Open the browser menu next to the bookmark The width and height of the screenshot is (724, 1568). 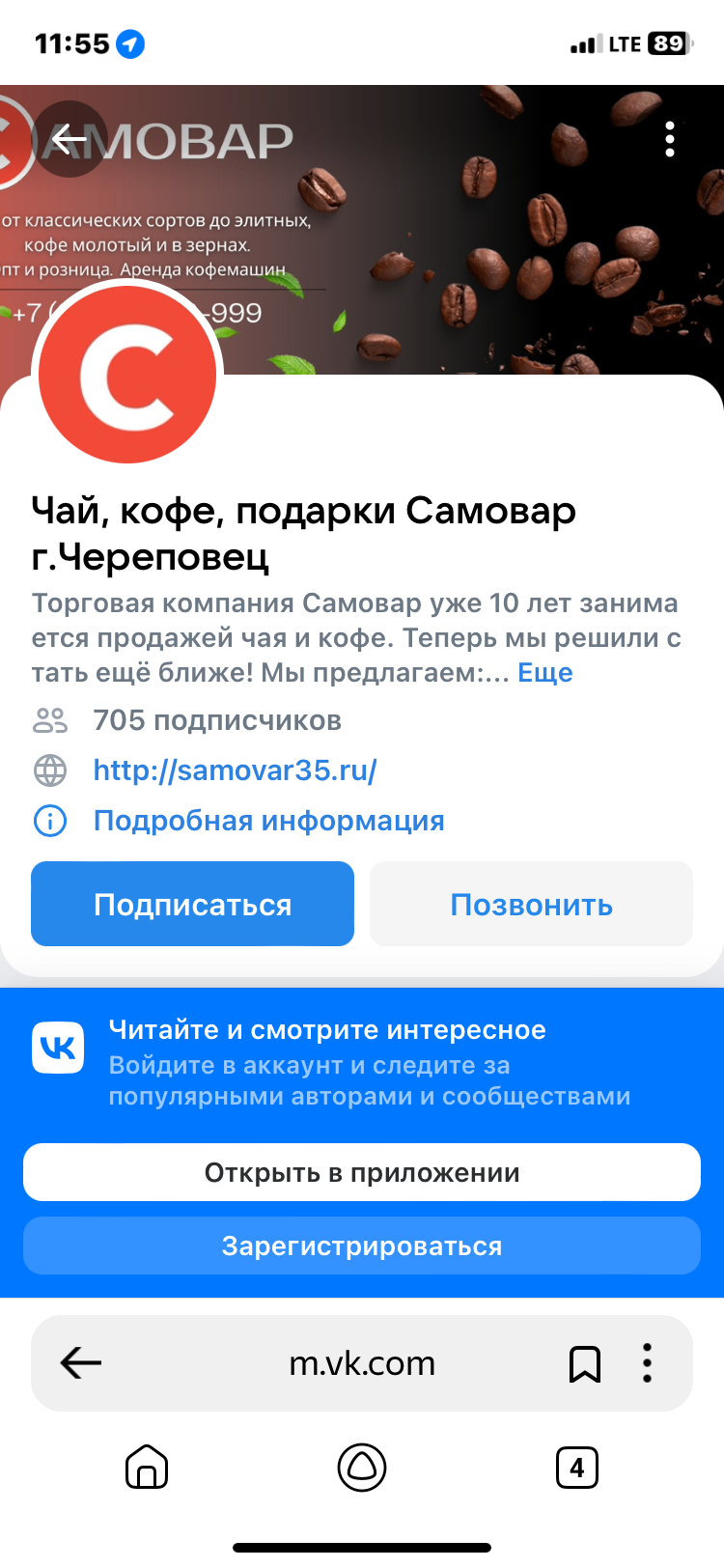[648, 1363]
